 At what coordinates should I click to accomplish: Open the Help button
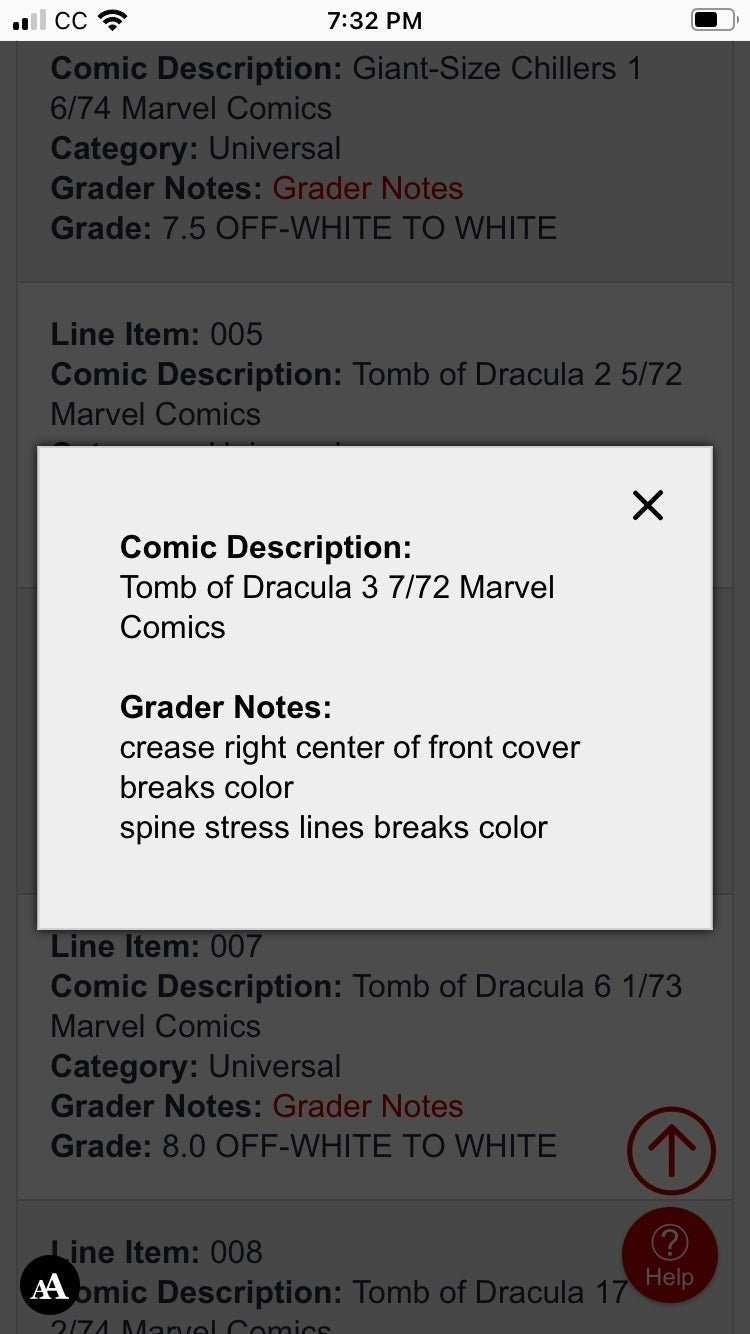[x=670, y=1255]
